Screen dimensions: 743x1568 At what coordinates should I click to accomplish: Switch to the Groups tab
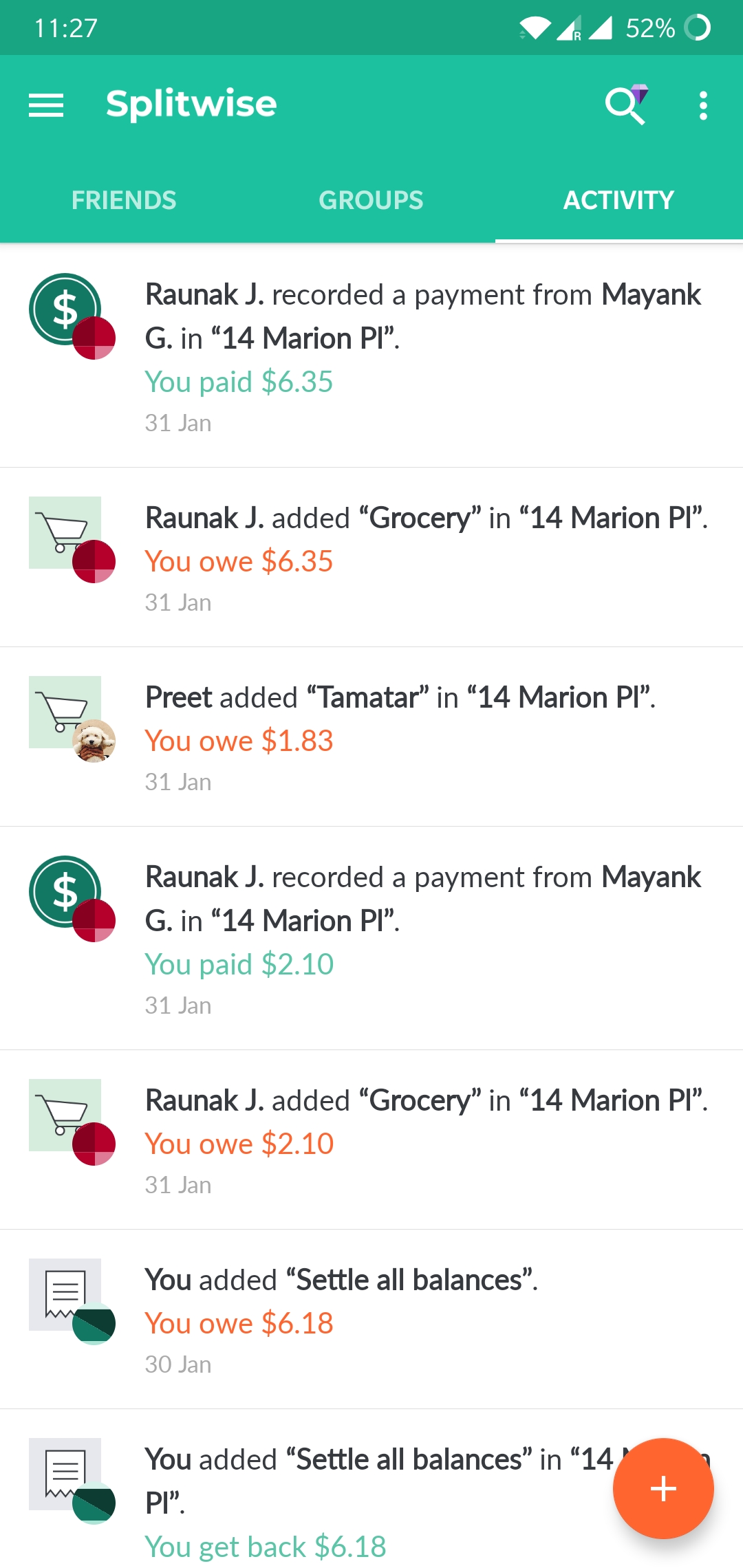click(371, 200)
